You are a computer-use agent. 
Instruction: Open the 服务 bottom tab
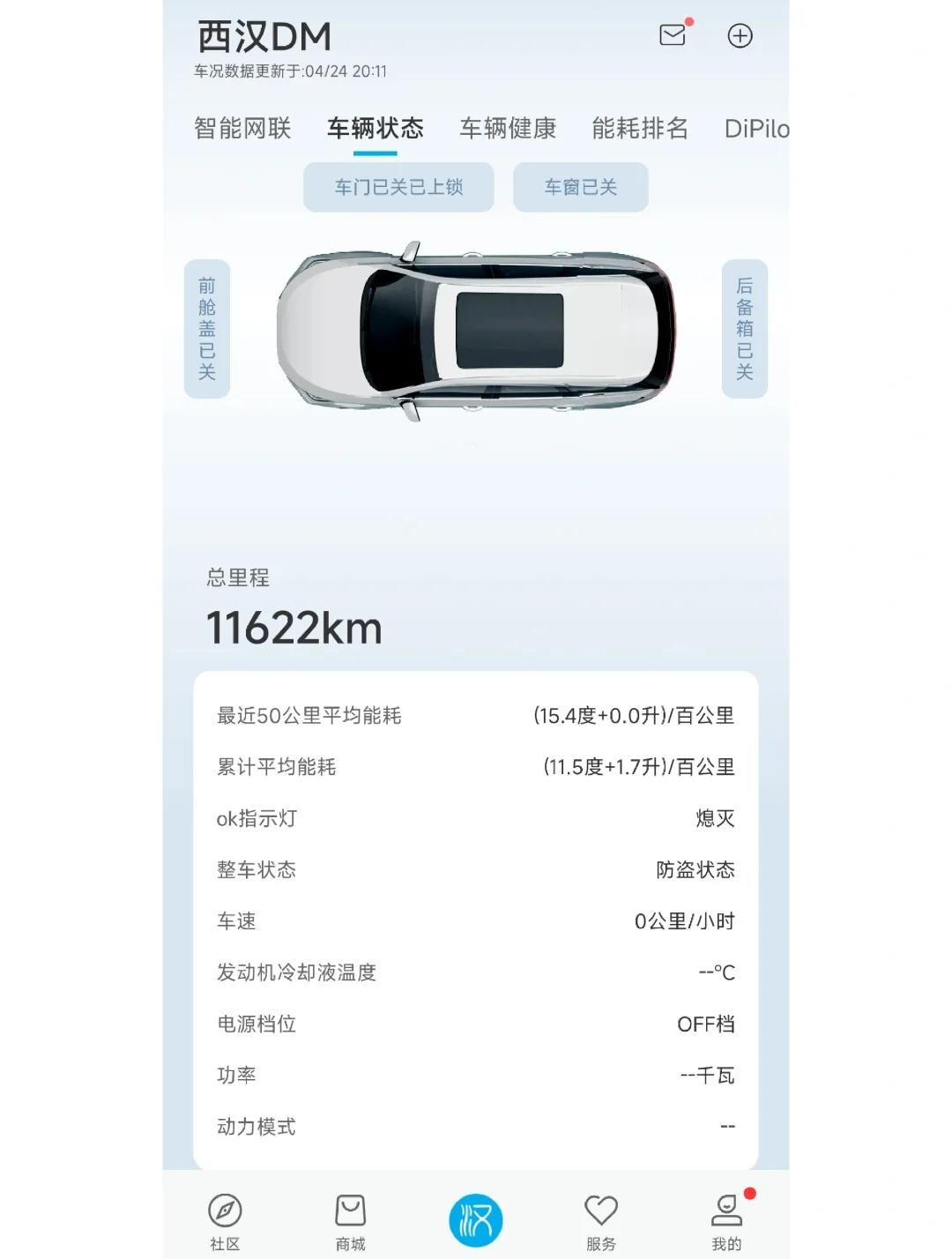pyautogui.click(x=601, y=1221)
